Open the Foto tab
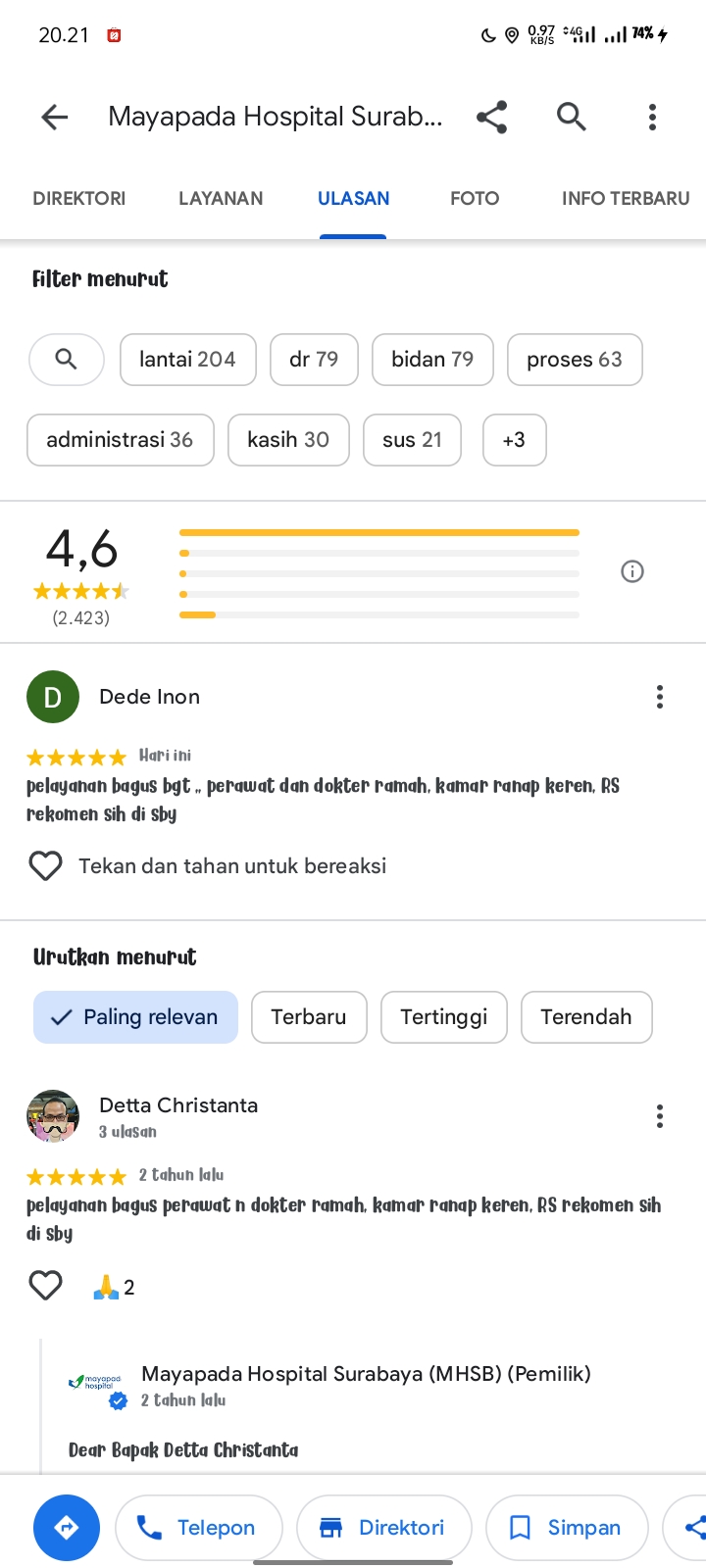The height and width of the screenshot is (1568, 706). point(475,198)
